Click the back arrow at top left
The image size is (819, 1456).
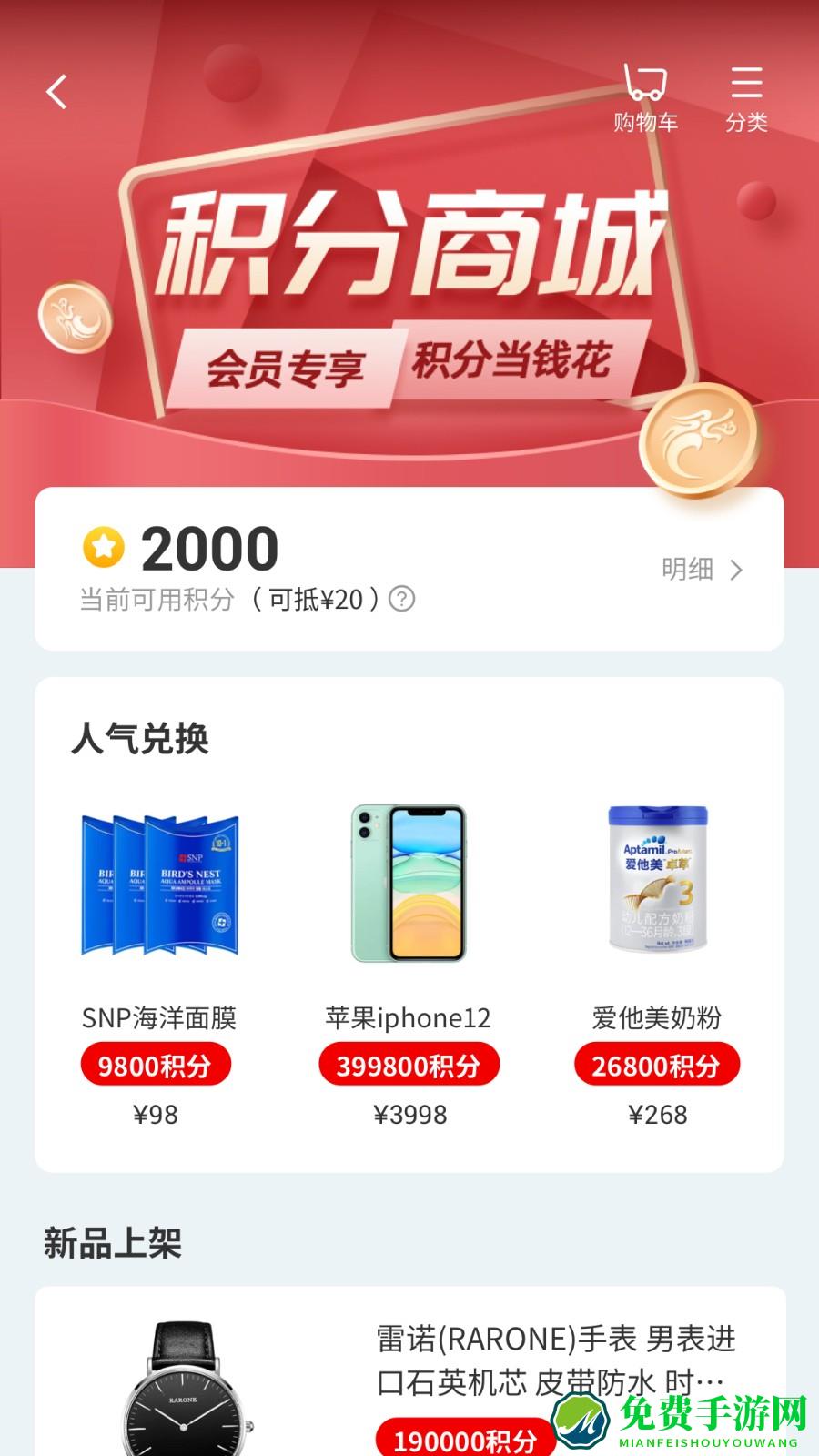click(56, 91)
